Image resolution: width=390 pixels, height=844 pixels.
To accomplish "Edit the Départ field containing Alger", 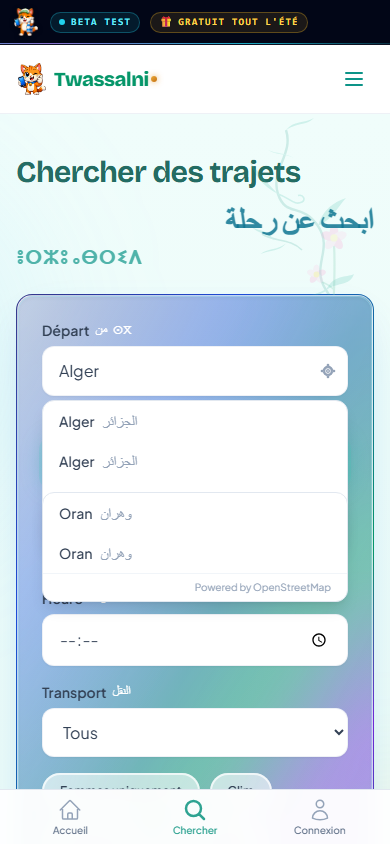I will 195,371.
